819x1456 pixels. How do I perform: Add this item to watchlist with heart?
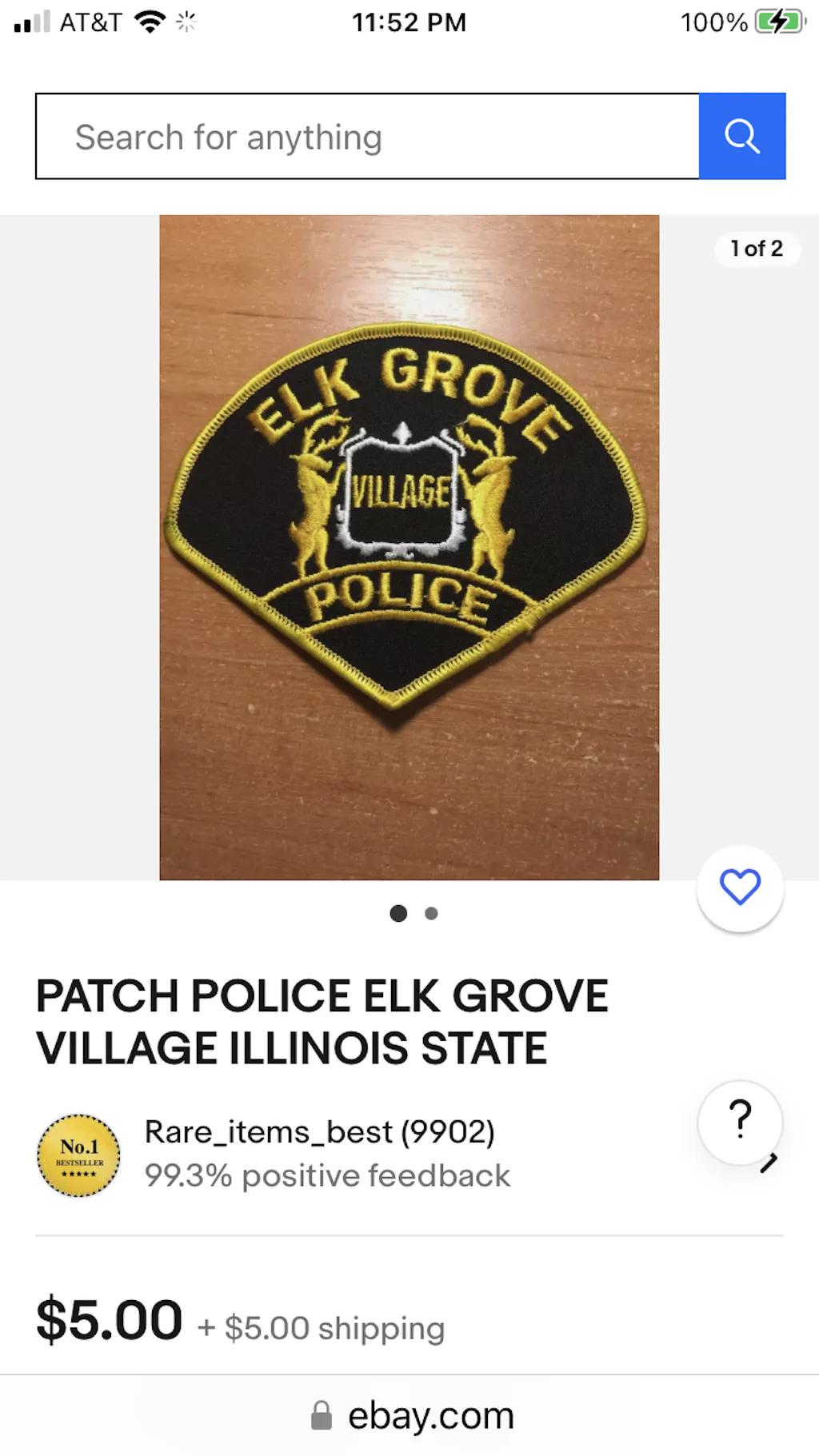740,888
